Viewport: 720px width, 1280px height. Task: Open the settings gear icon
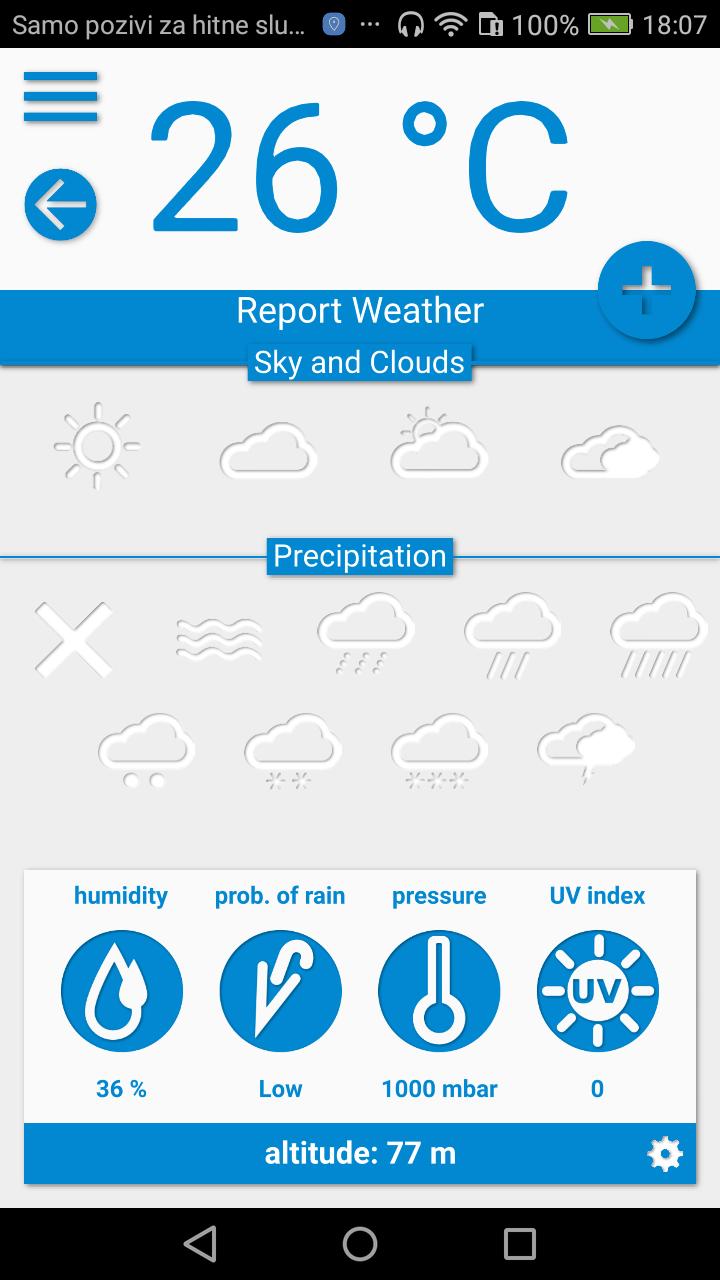click(665, 1155)
